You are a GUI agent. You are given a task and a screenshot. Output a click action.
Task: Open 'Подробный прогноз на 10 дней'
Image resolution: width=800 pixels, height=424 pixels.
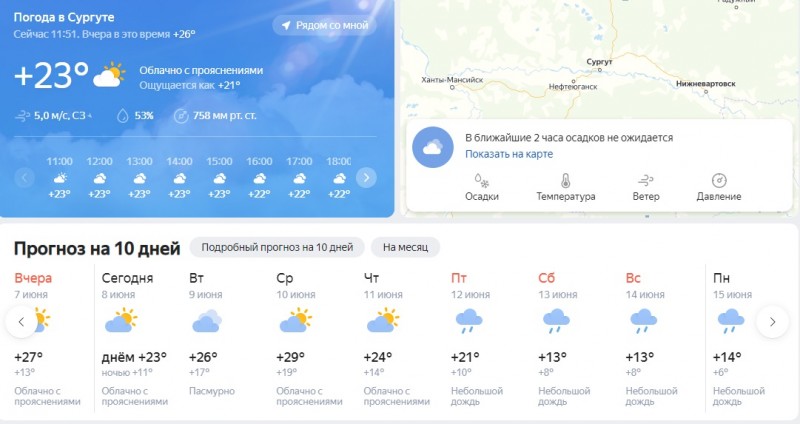276,247
